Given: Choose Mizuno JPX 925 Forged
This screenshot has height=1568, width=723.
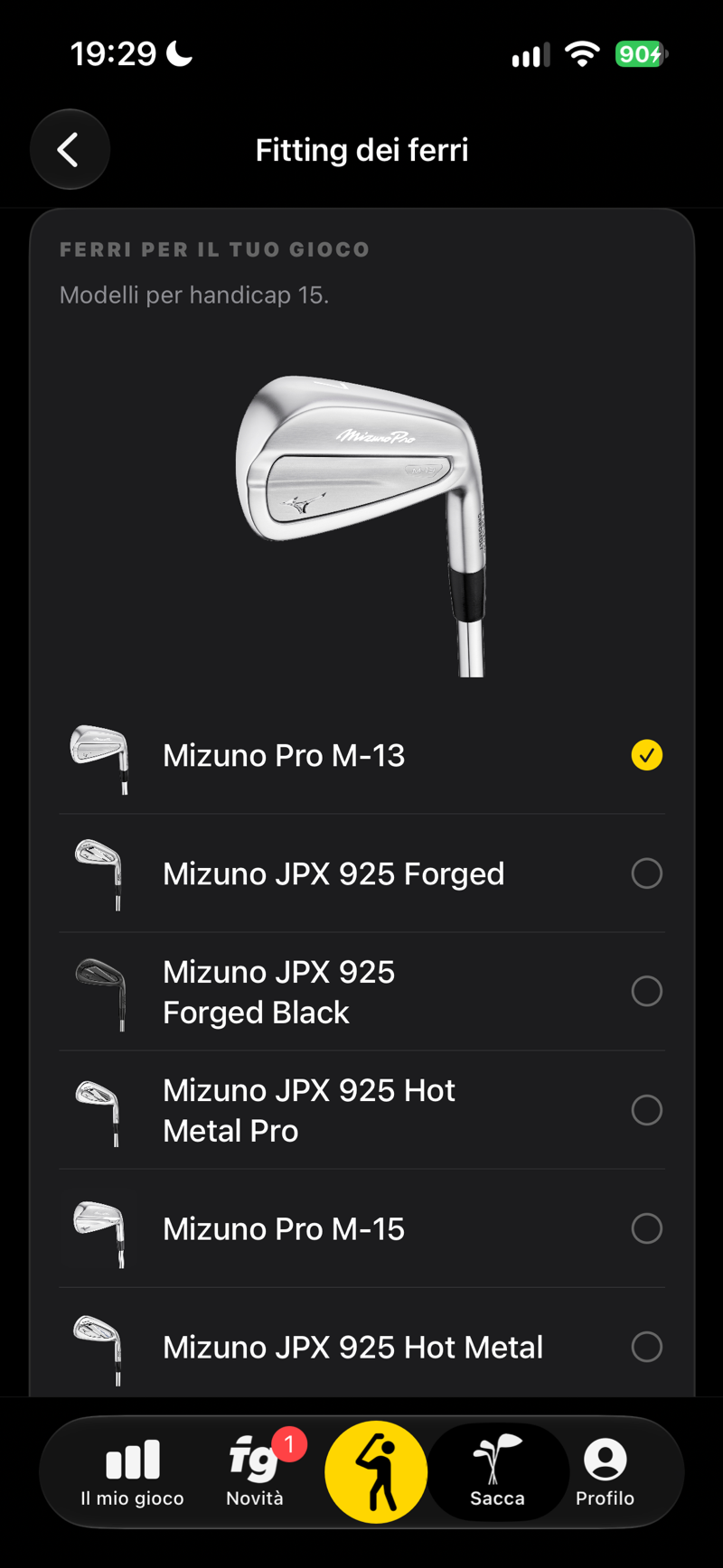Looking at the screenshot, I should point(361,873).
